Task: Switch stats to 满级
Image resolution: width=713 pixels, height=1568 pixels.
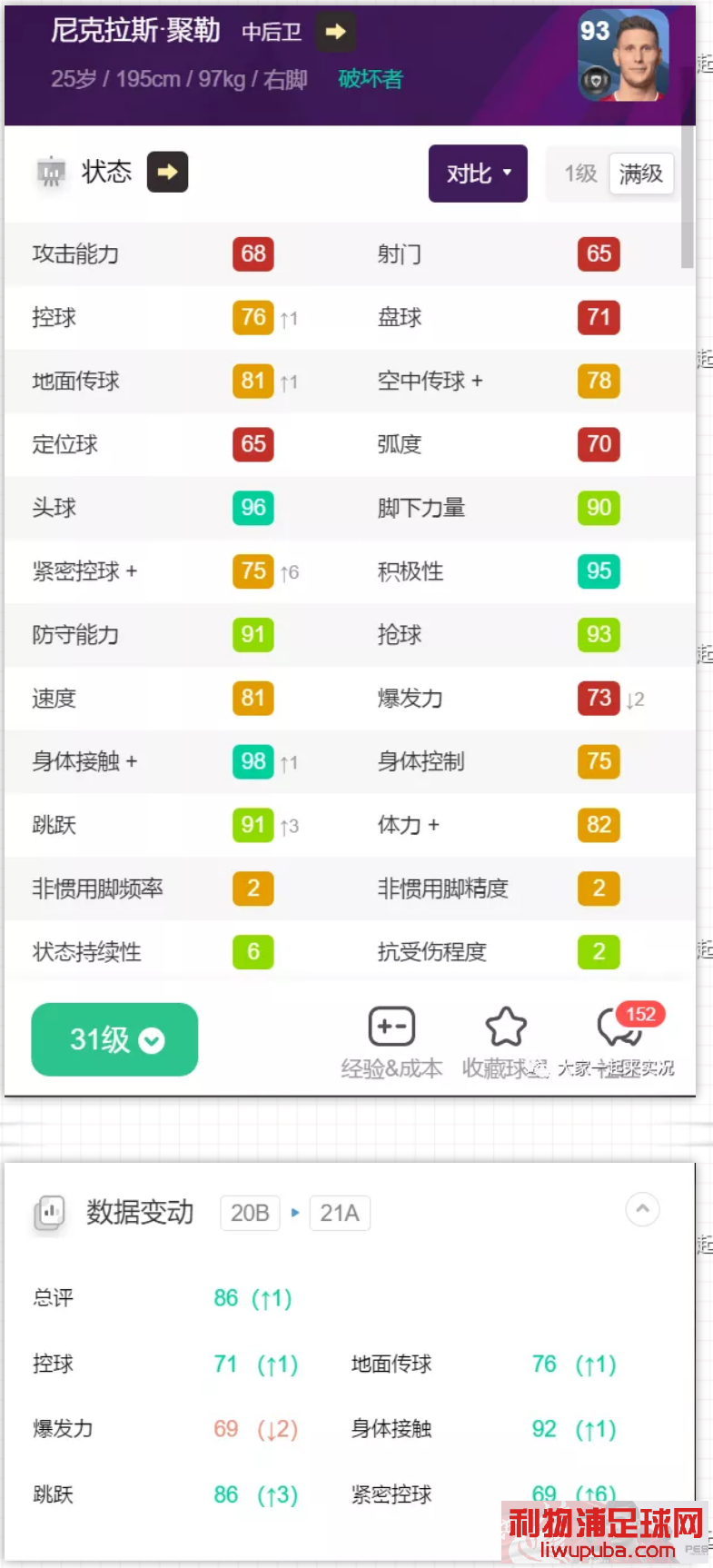Action: click(x=640, y=174)
